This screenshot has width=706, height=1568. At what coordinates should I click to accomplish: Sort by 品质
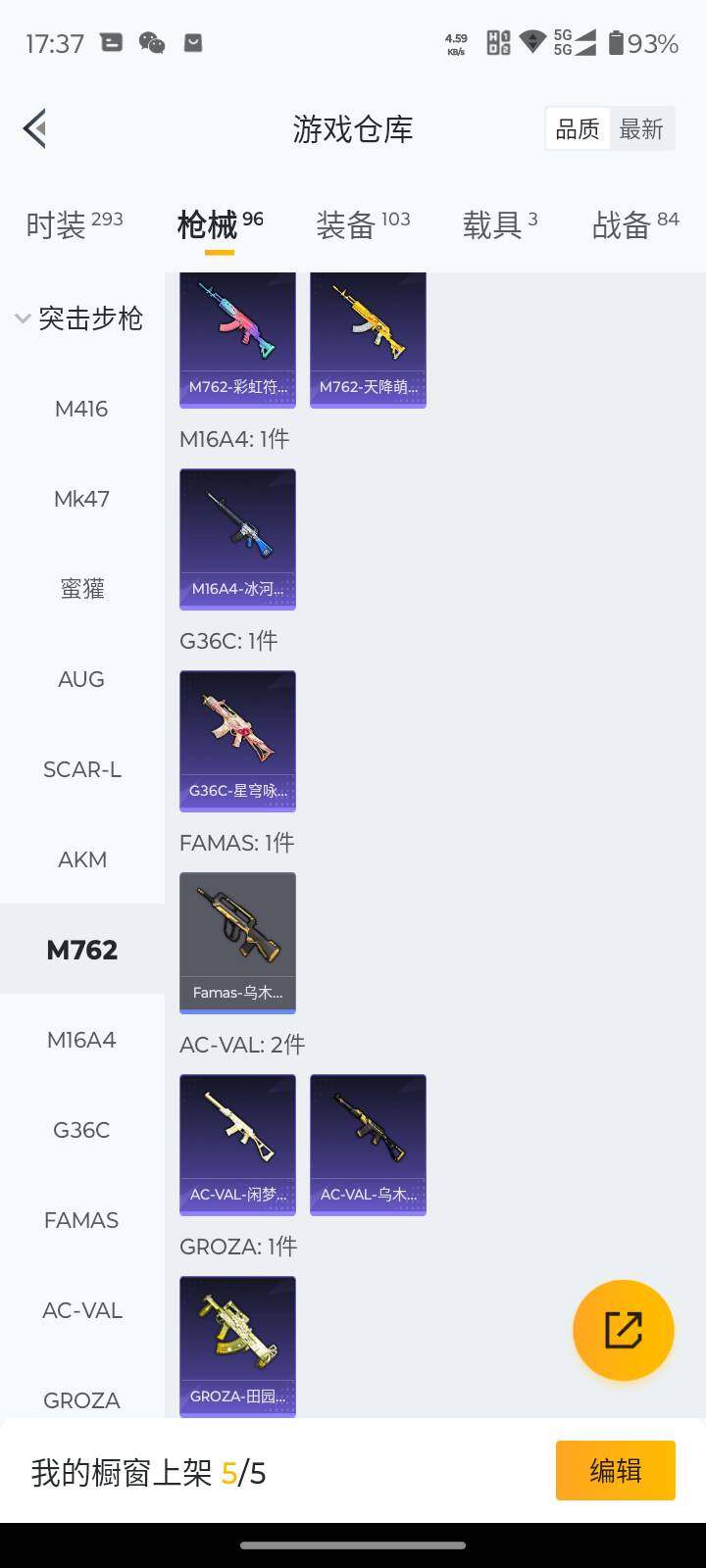pyautogui.click(x=578, y=128)
